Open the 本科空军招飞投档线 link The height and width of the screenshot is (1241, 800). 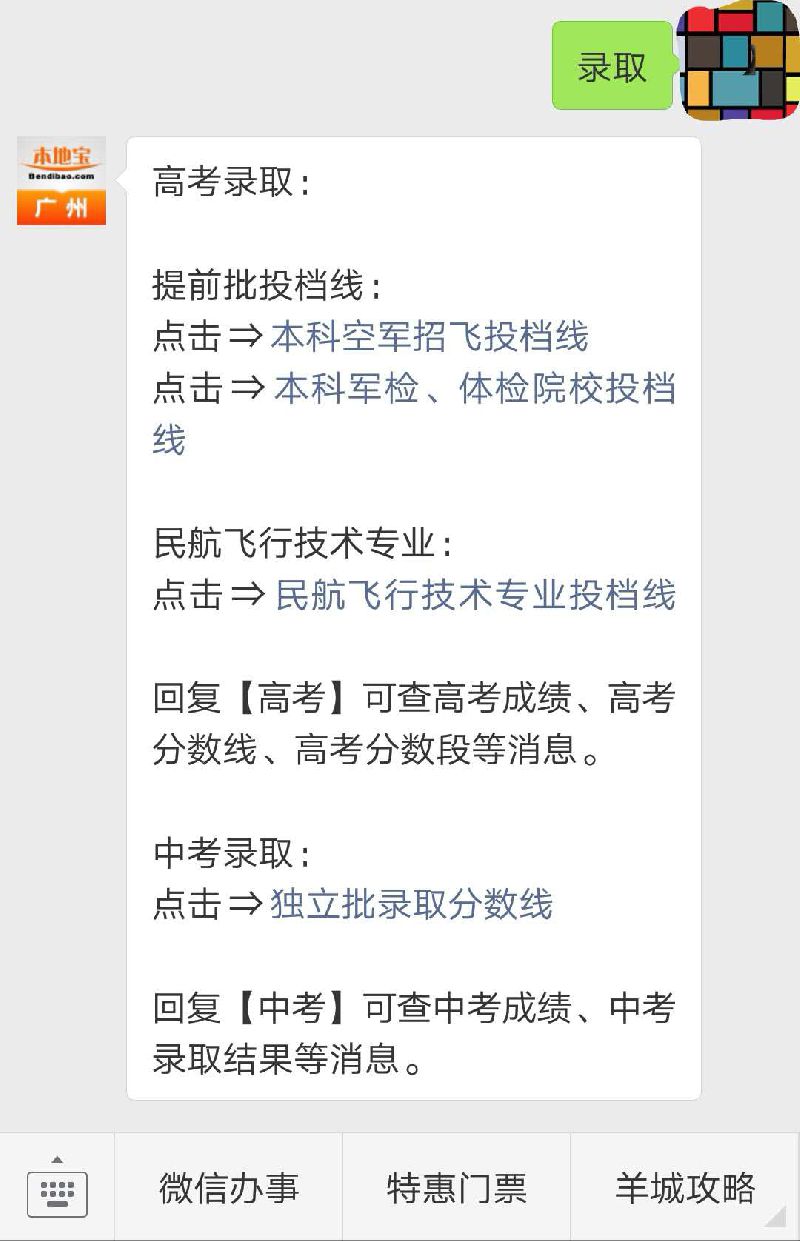tap(432, 337)
